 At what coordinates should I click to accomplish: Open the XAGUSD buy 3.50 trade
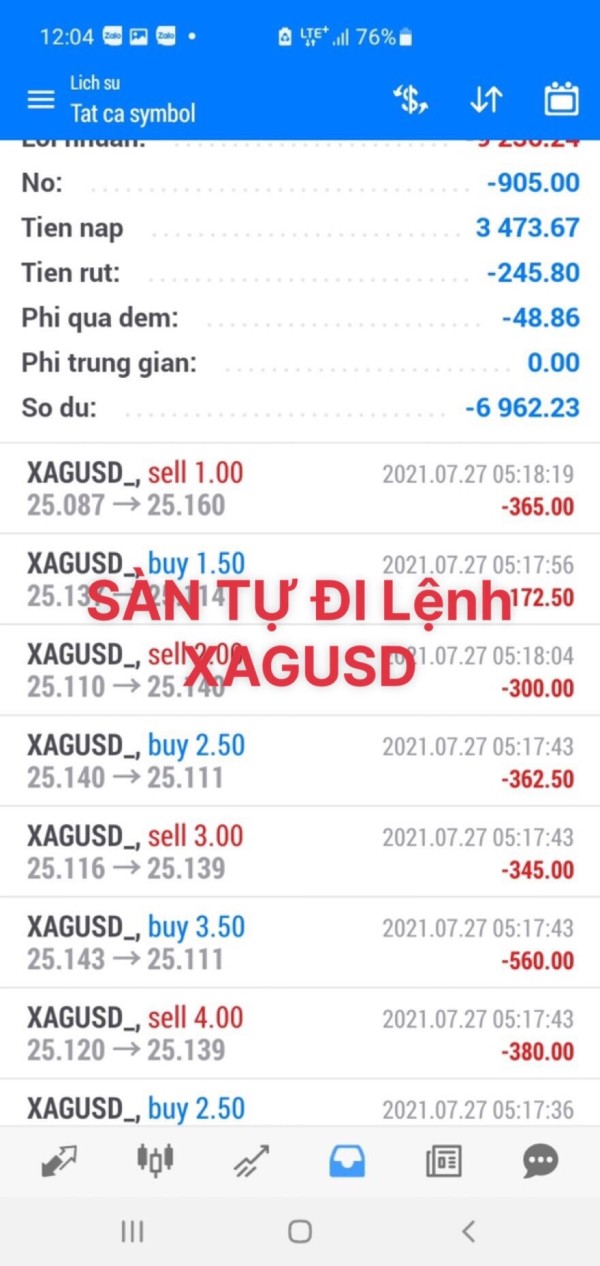tap(300, 943)
